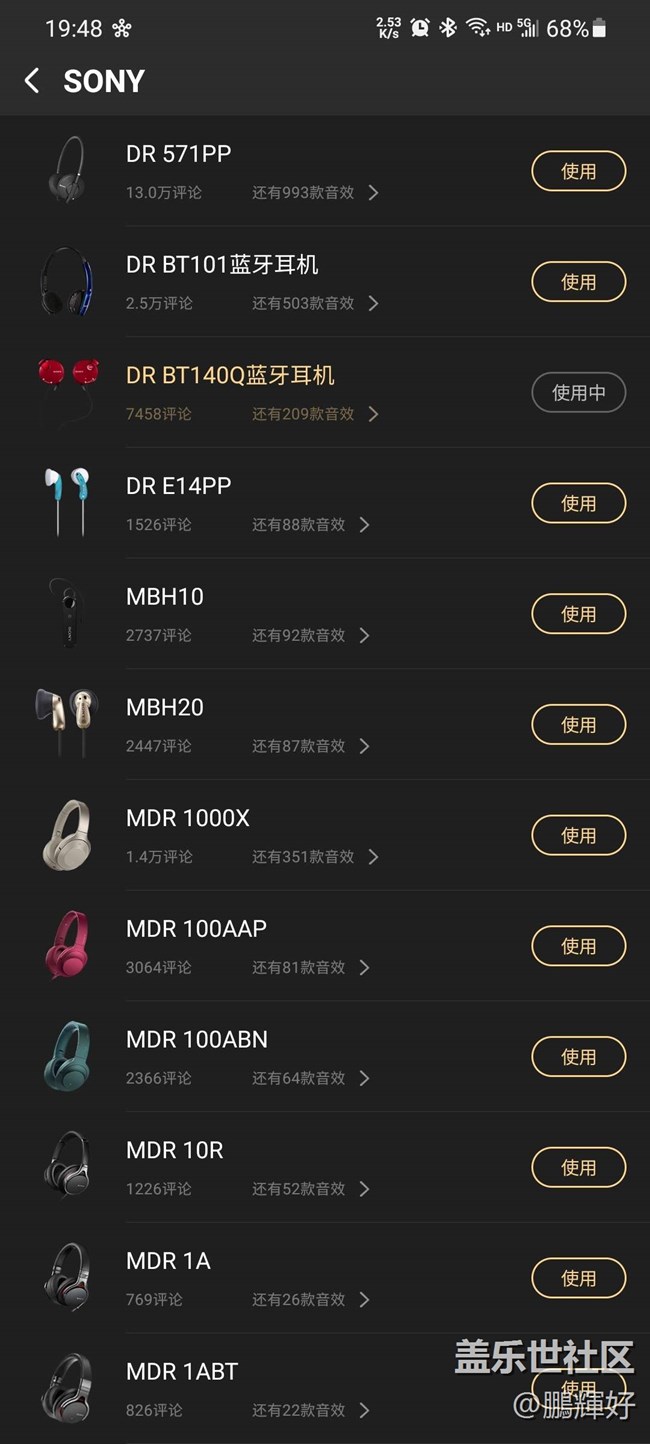Open the MDR 1ABT headphone entry
Viewport: 650px width, 1444px height.
[182, 1372]
